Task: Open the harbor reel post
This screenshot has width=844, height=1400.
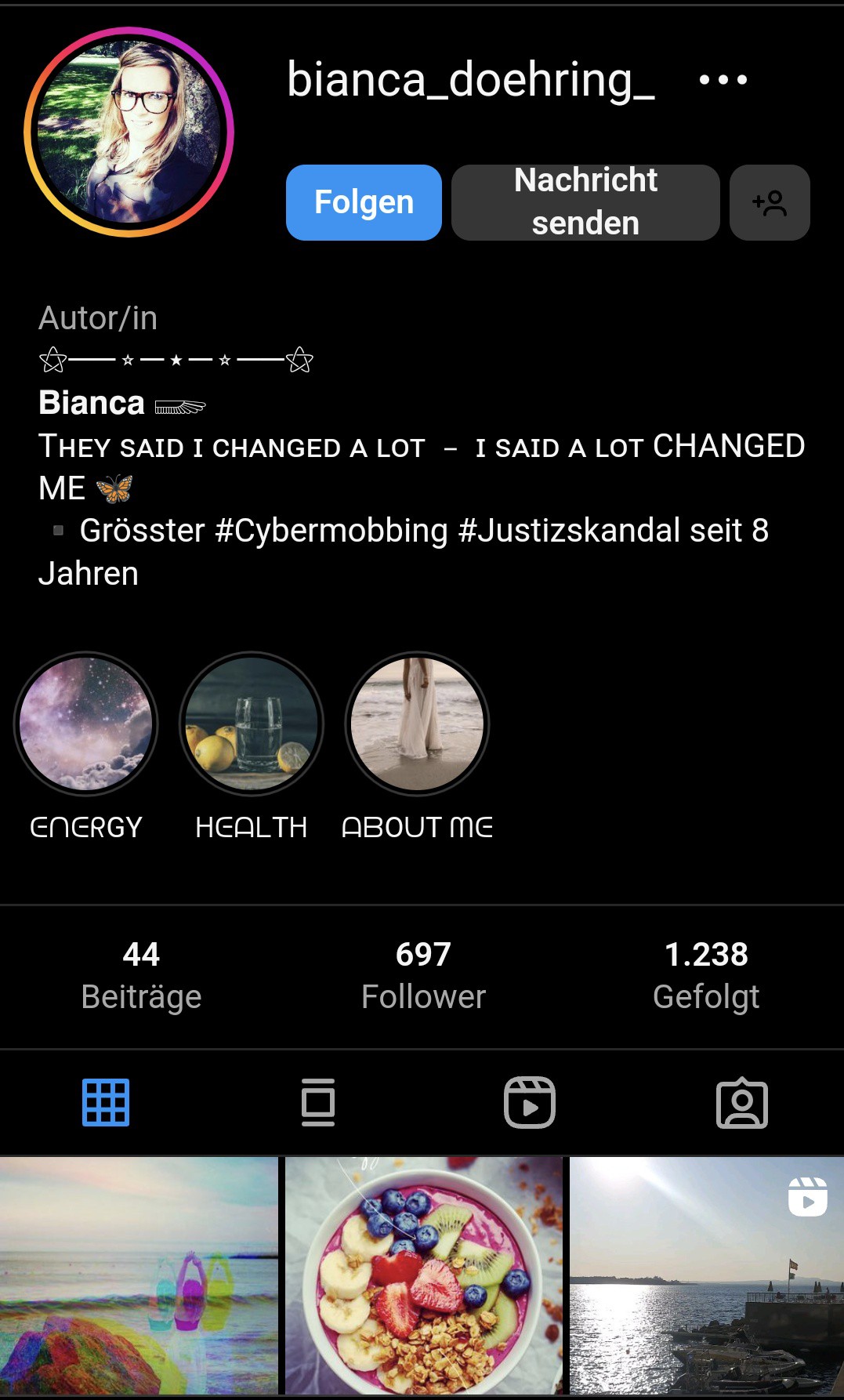Action: tap(707, 1276)
